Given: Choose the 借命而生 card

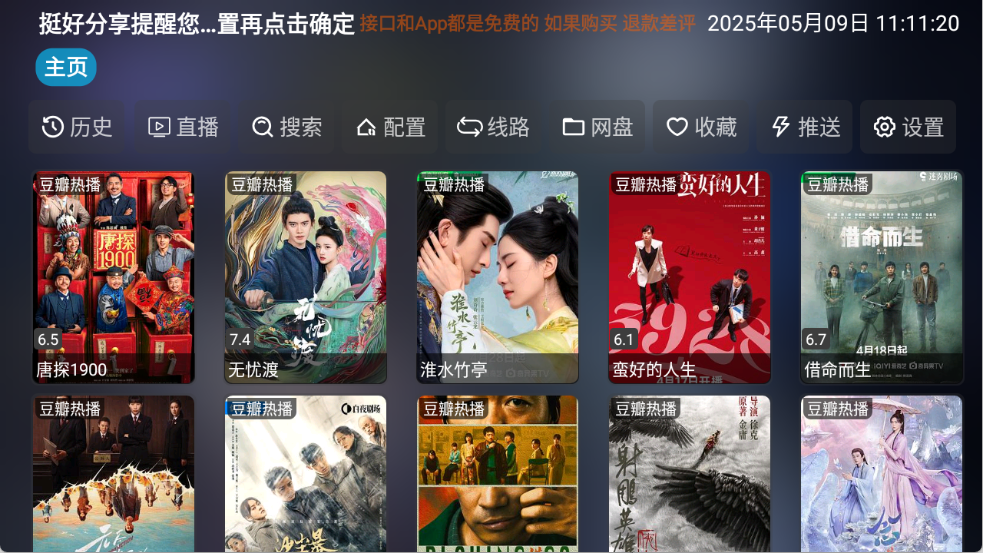Looking at the screenshot, I should 881,277.
